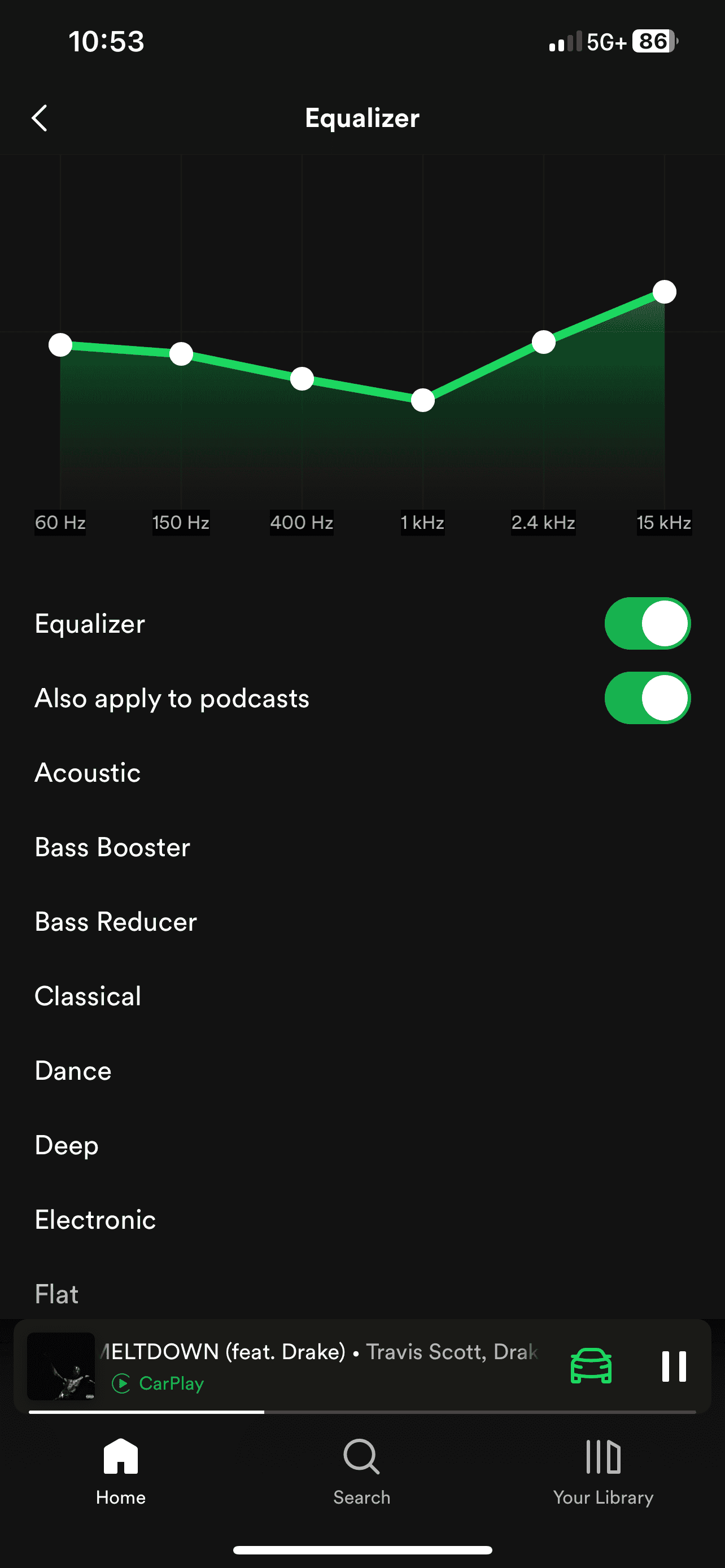Disable Also apply to podcasts
This screenshot has height=1568, width=725.
[x=647, y=698]
